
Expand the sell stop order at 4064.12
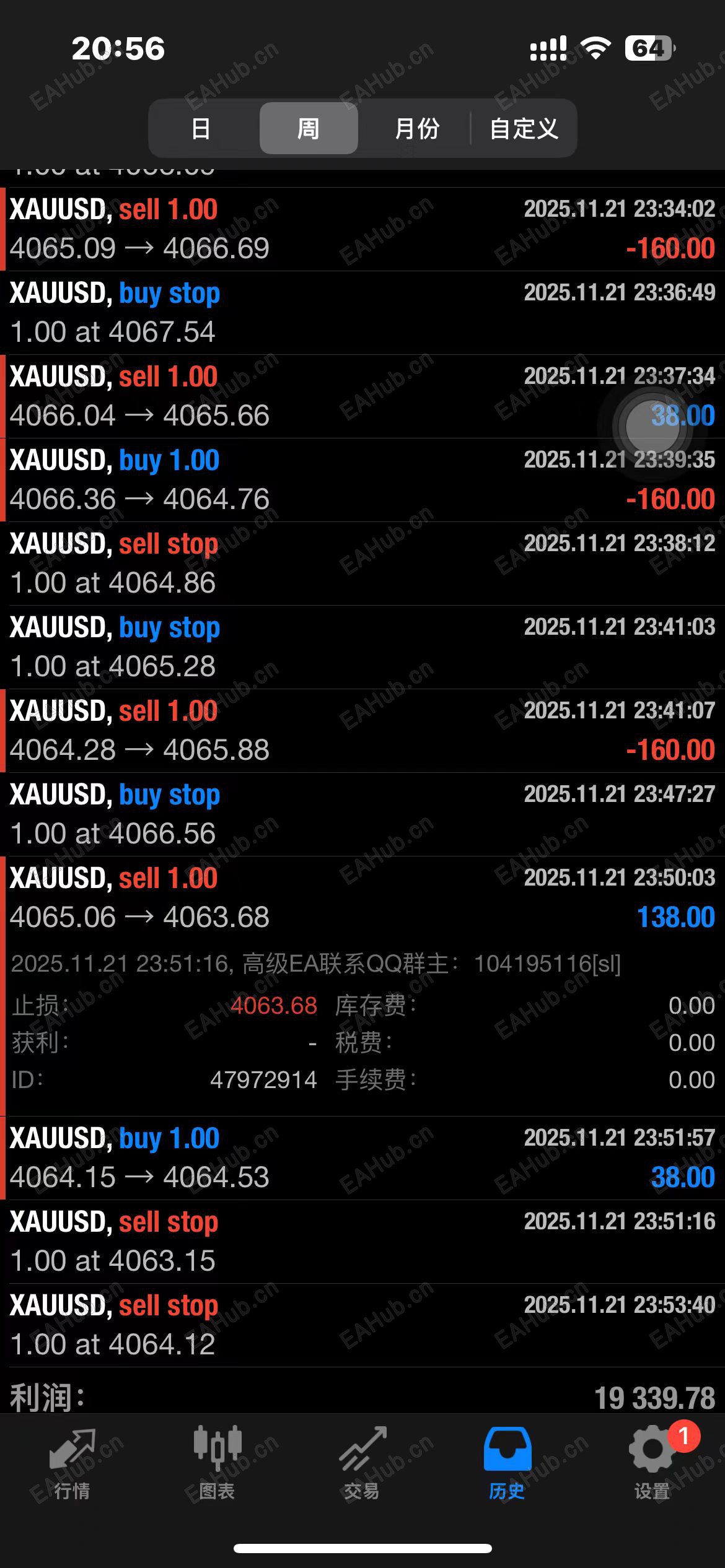pyautogui.click(x=362, y=1325)
